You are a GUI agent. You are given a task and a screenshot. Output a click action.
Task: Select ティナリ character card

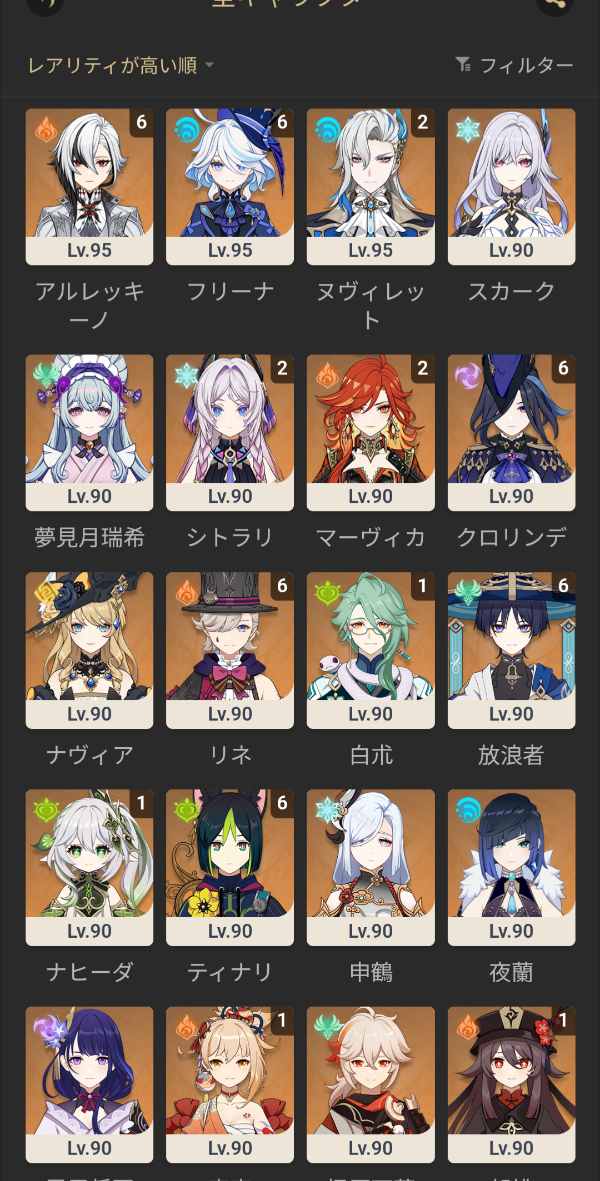[x=230, y=867]
